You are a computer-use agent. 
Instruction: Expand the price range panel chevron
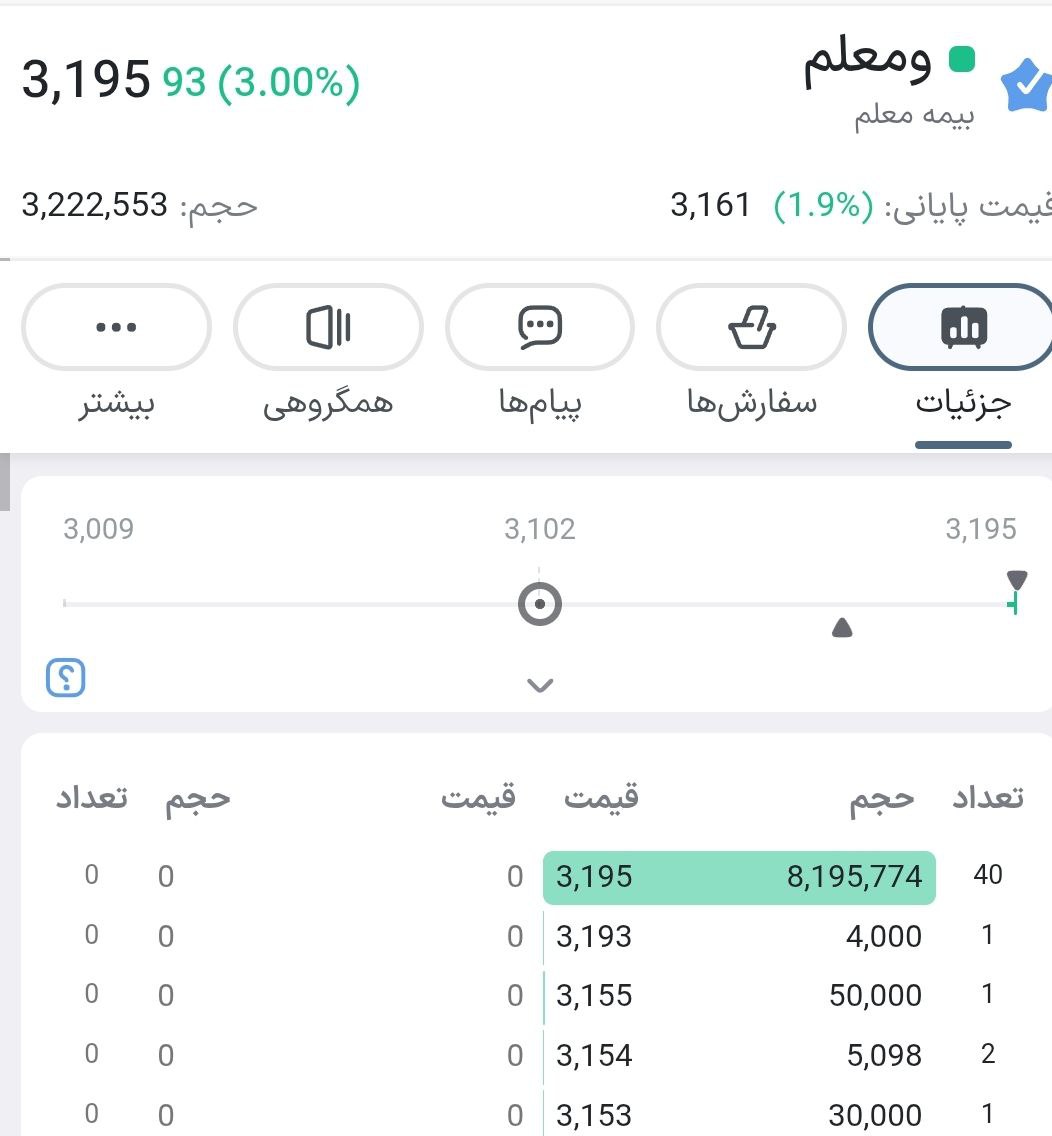tap(540, 685)
